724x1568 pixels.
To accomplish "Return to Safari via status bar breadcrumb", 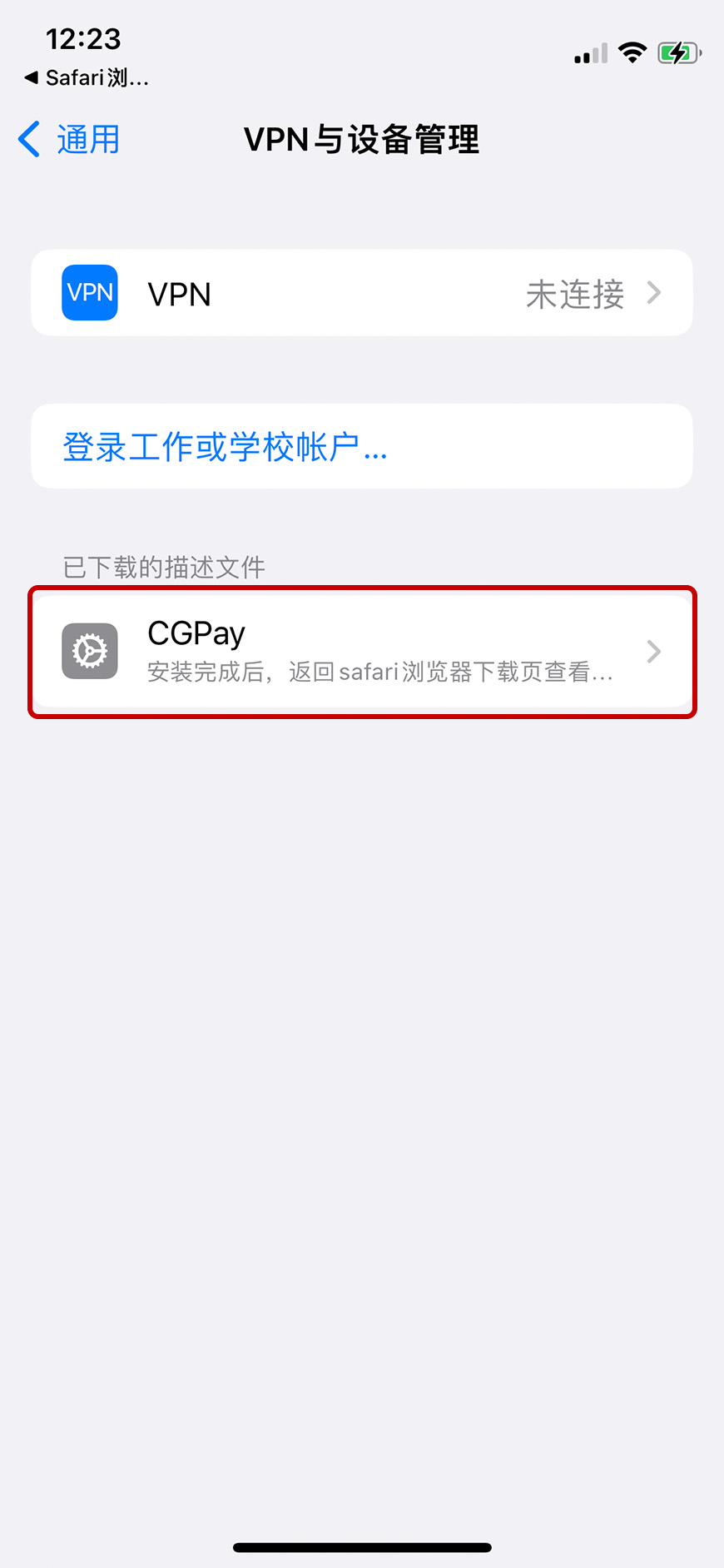I will (x=87, y=78).
